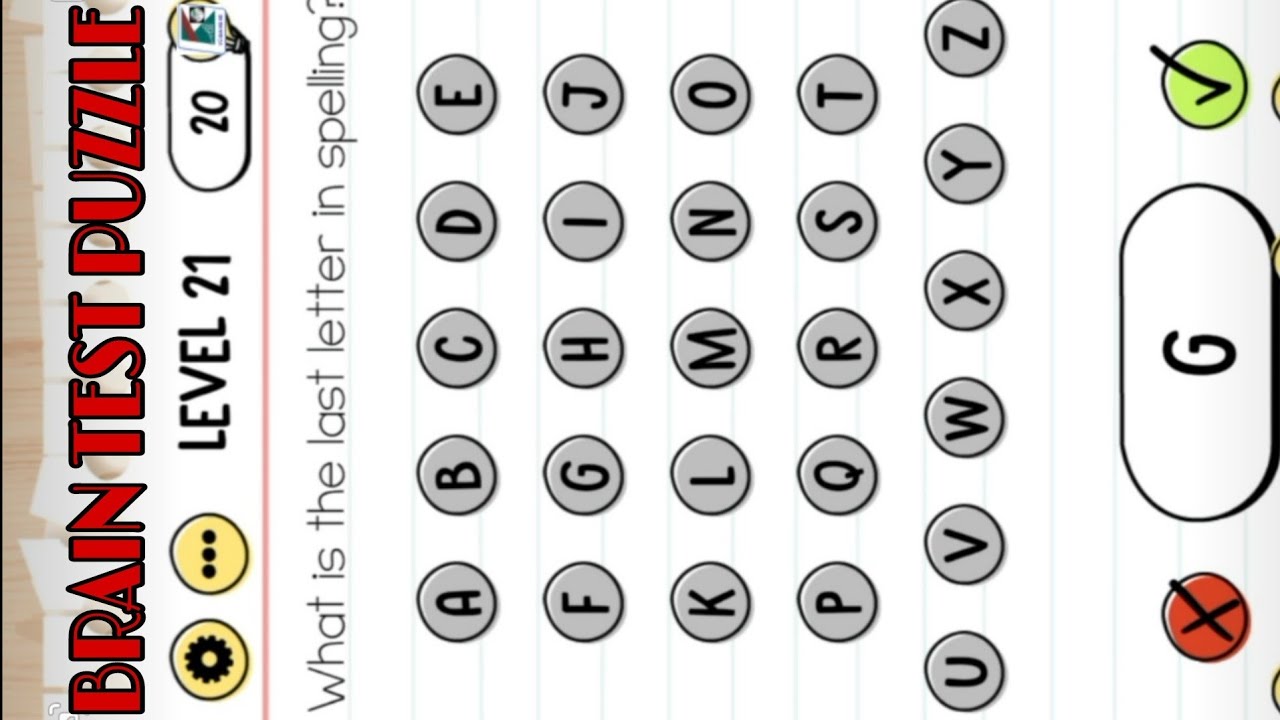Select letter E key
This screenshot has height=720, width=1280.
457,95
